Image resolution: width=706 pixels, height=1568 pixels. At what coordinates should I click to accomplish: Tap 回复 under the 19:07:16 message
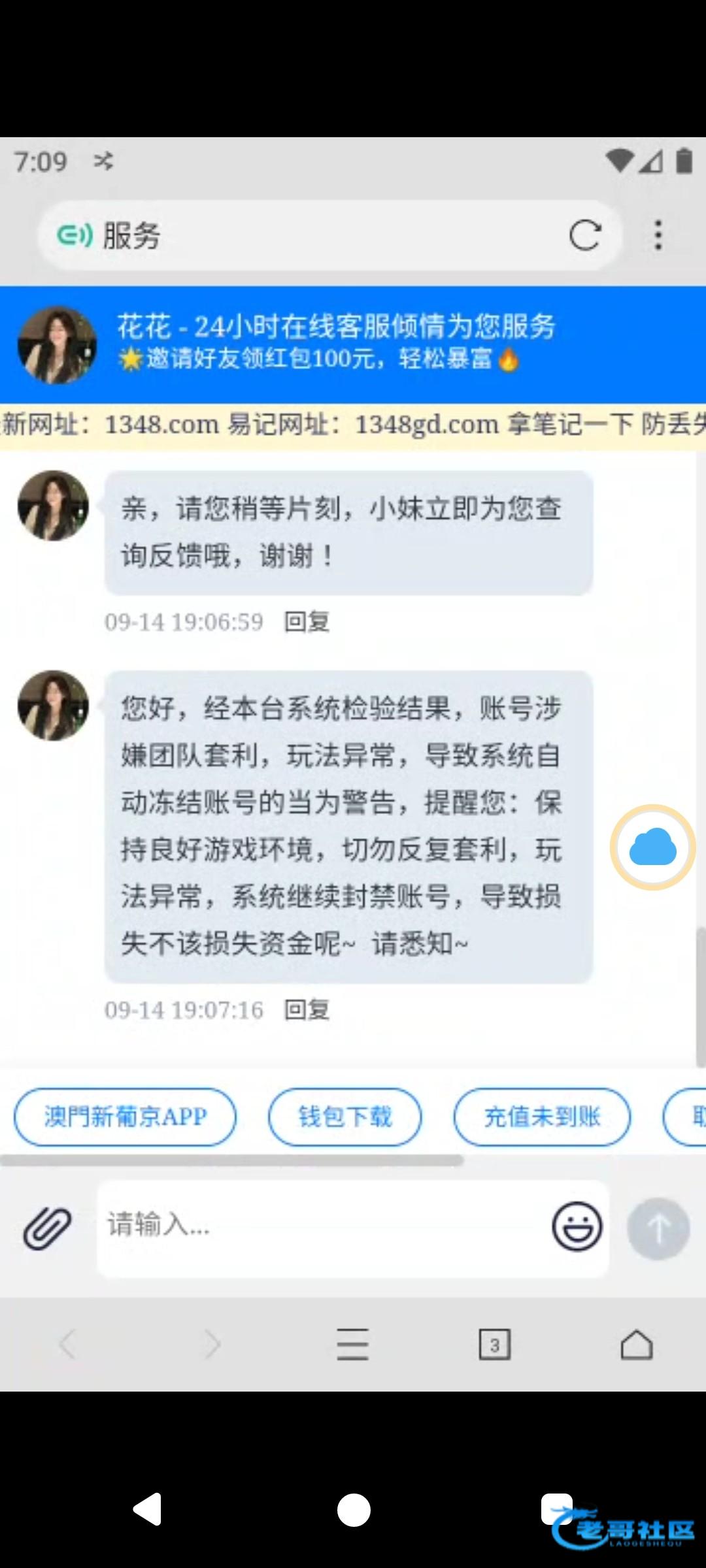(307, 1009)
